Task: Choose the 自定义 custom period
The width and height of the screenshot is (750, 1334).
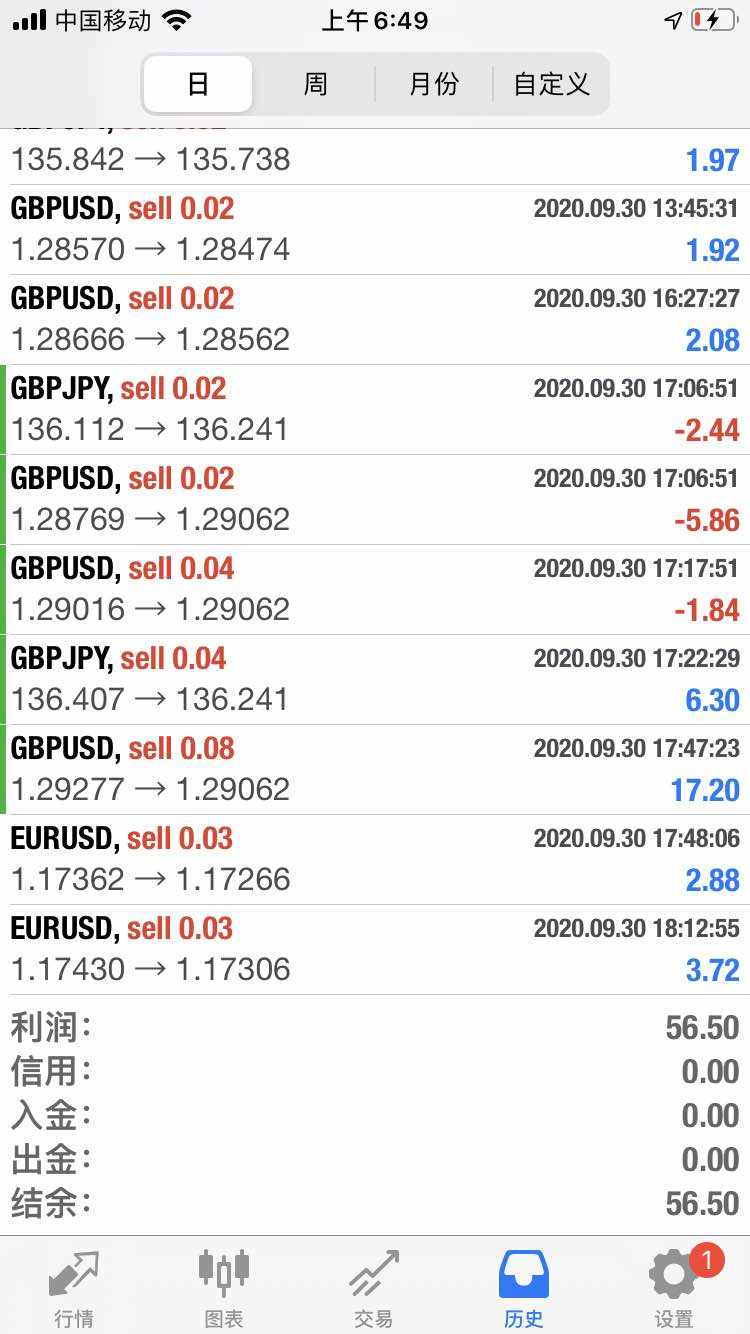Action: (x=551, y=84)
